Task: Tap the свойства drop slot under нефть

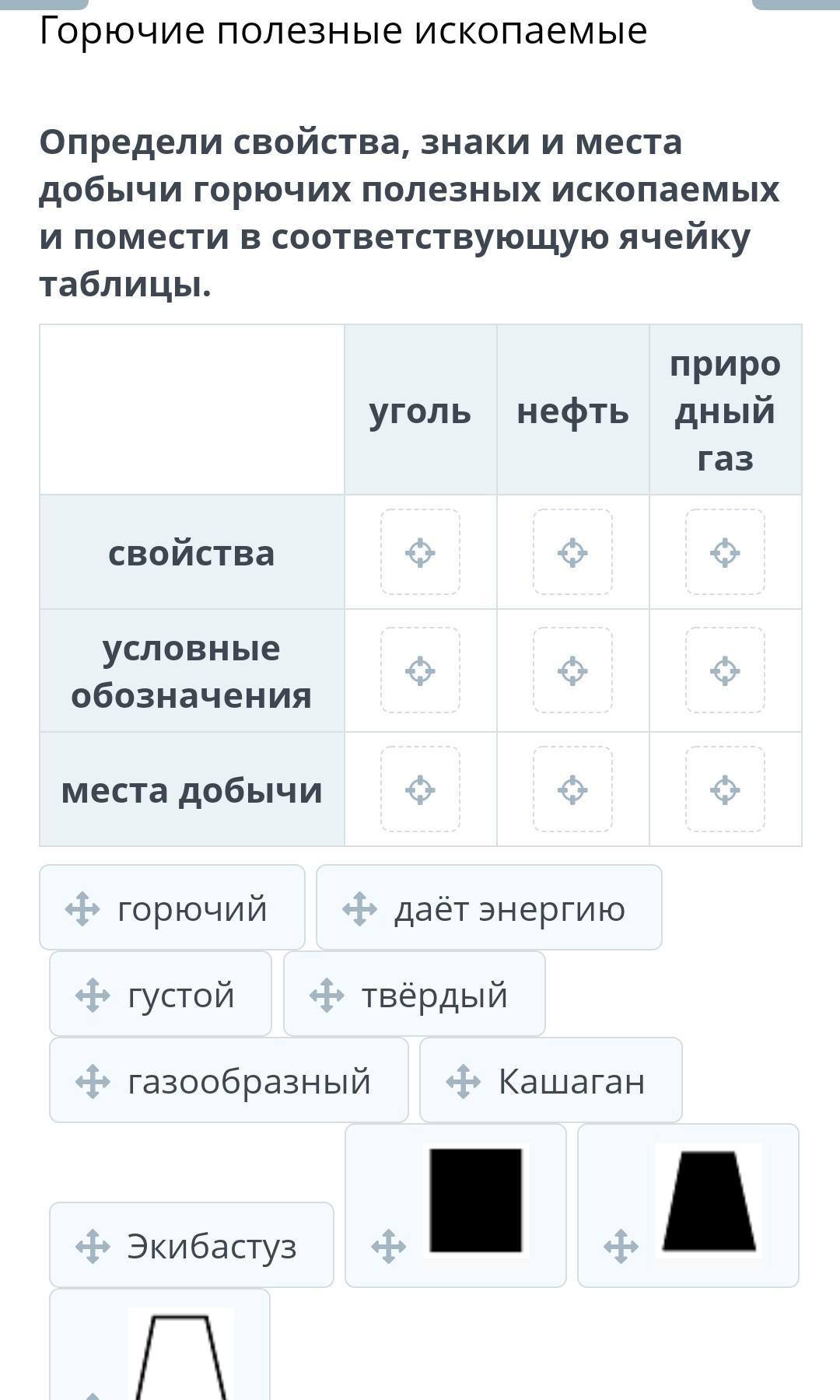Action: click(572, 552)
